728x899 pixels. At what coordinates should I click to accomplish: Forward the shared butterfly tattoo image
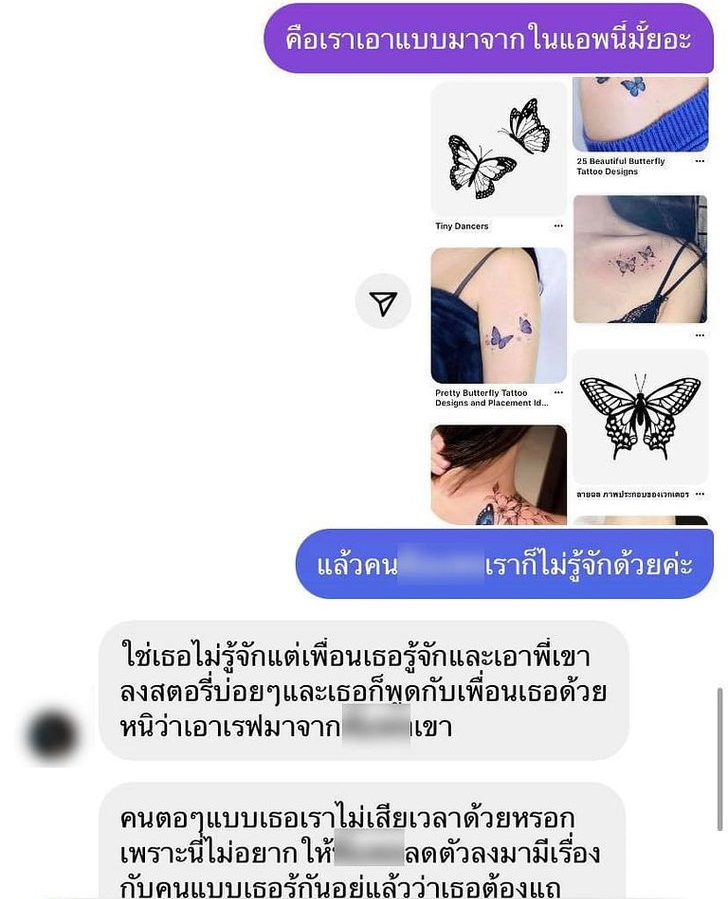click(383, 302)
